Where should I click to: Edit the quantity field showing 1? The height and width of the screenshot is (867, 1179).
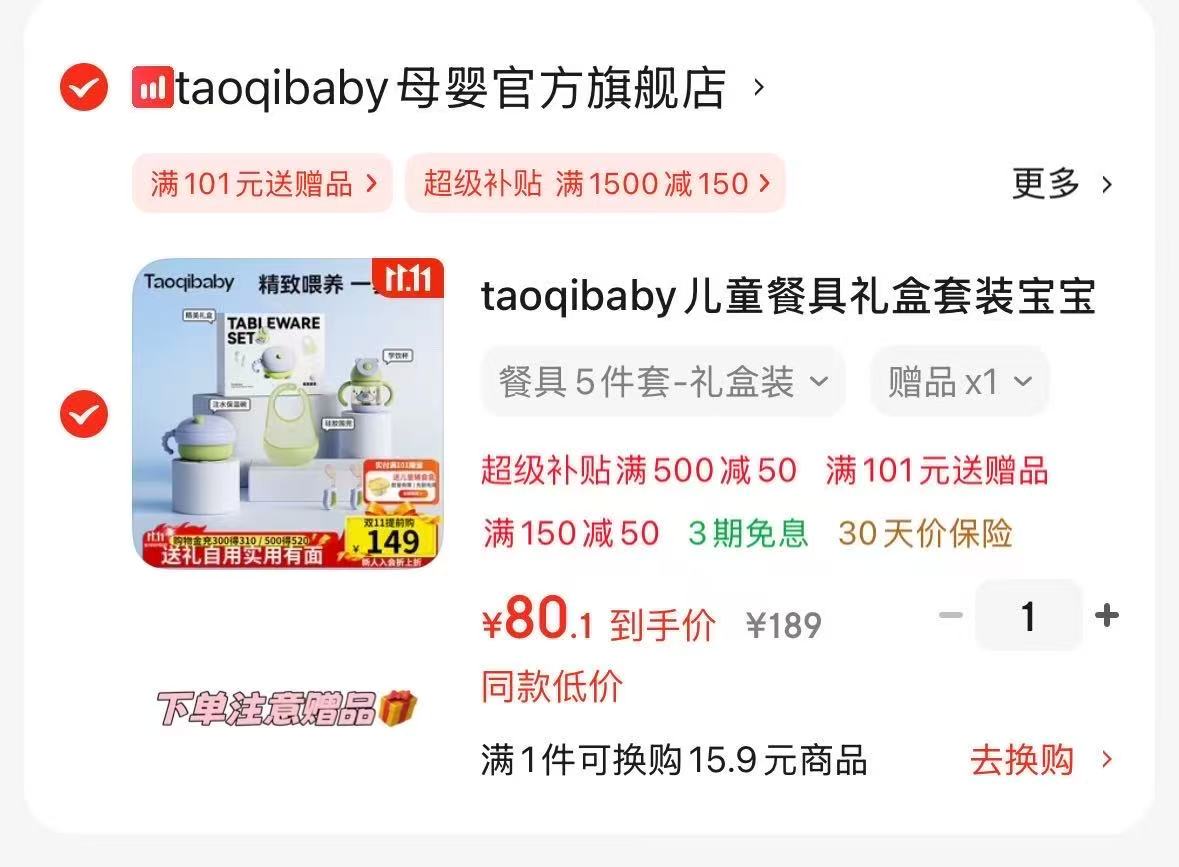pyautogui.click(x=1028, y=616)
